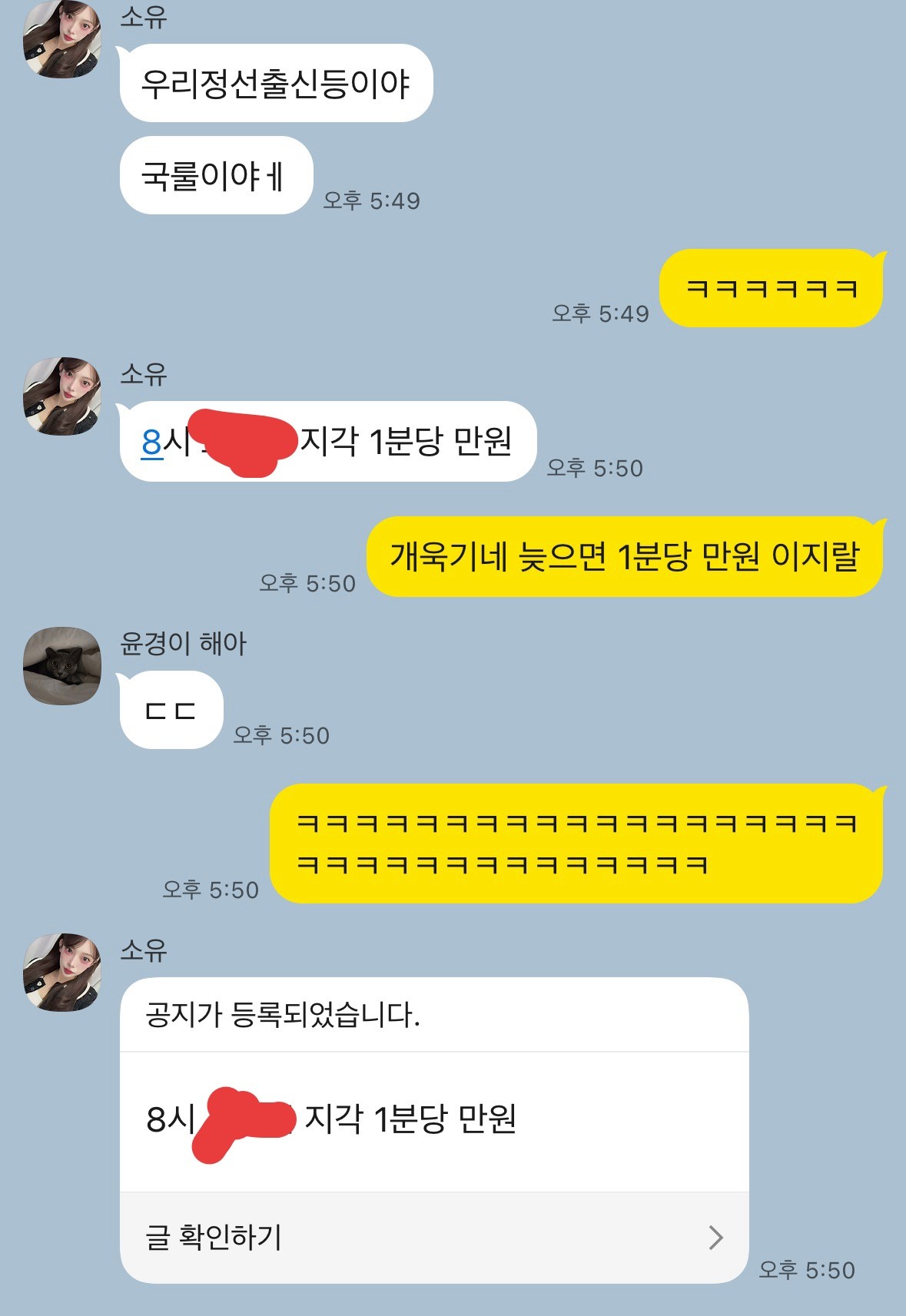View 윤경이 해아's profile picture

[62, 666]
